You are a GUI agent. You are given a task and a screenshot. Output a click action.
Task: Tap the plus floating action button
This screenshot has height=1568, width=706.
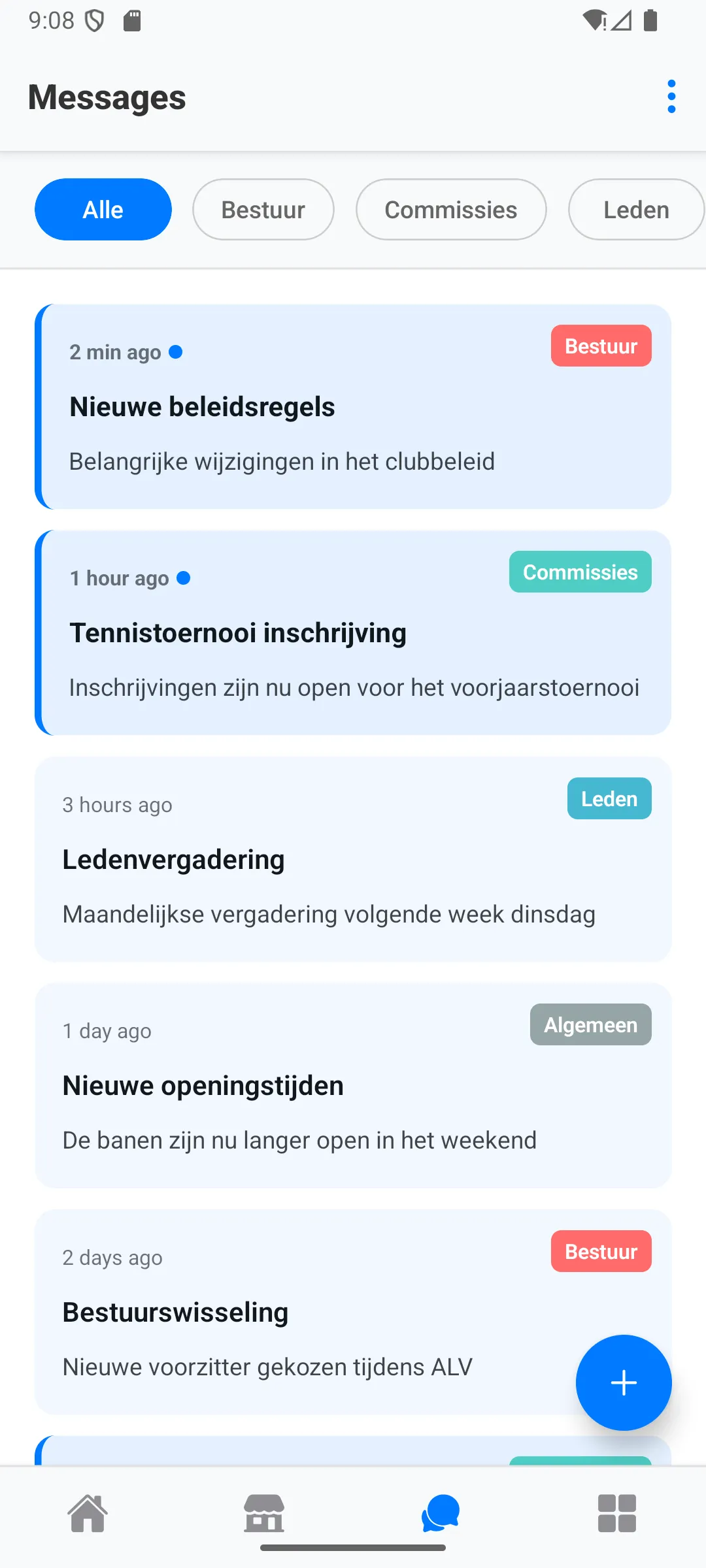click(623, 1382)
